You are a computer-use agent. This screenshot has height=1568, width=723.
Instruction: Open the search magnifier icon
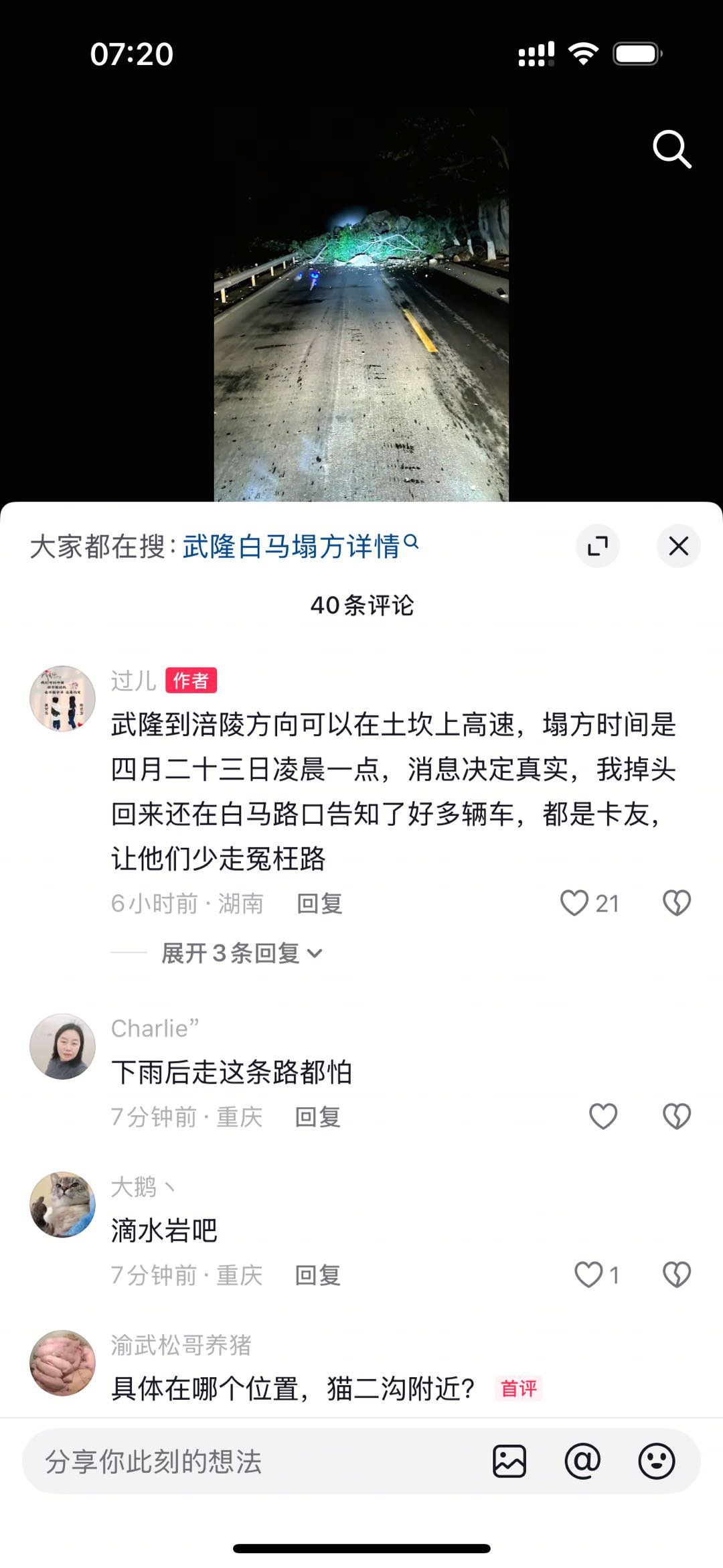click(671, 149)
